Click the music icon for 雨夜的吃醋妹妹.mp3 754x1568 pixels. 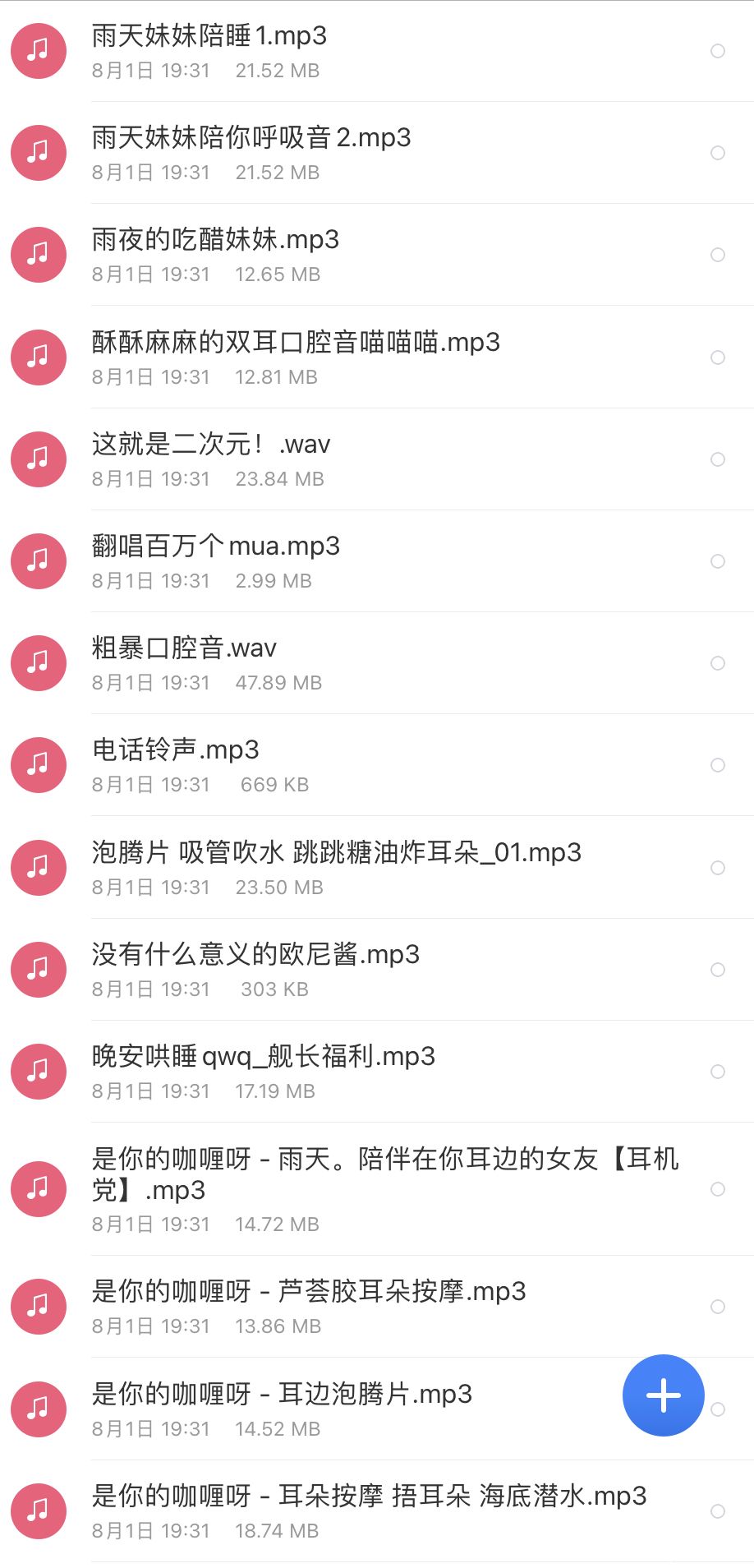click(38, 255)
